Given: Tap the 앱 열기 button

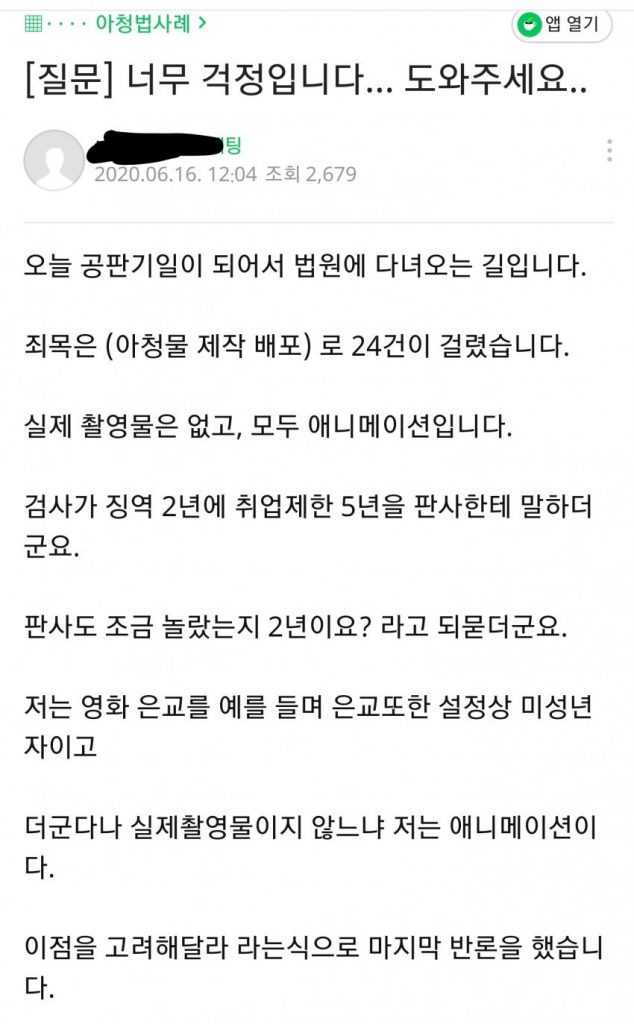Looking at the screenshot, I should click(562, 24).
